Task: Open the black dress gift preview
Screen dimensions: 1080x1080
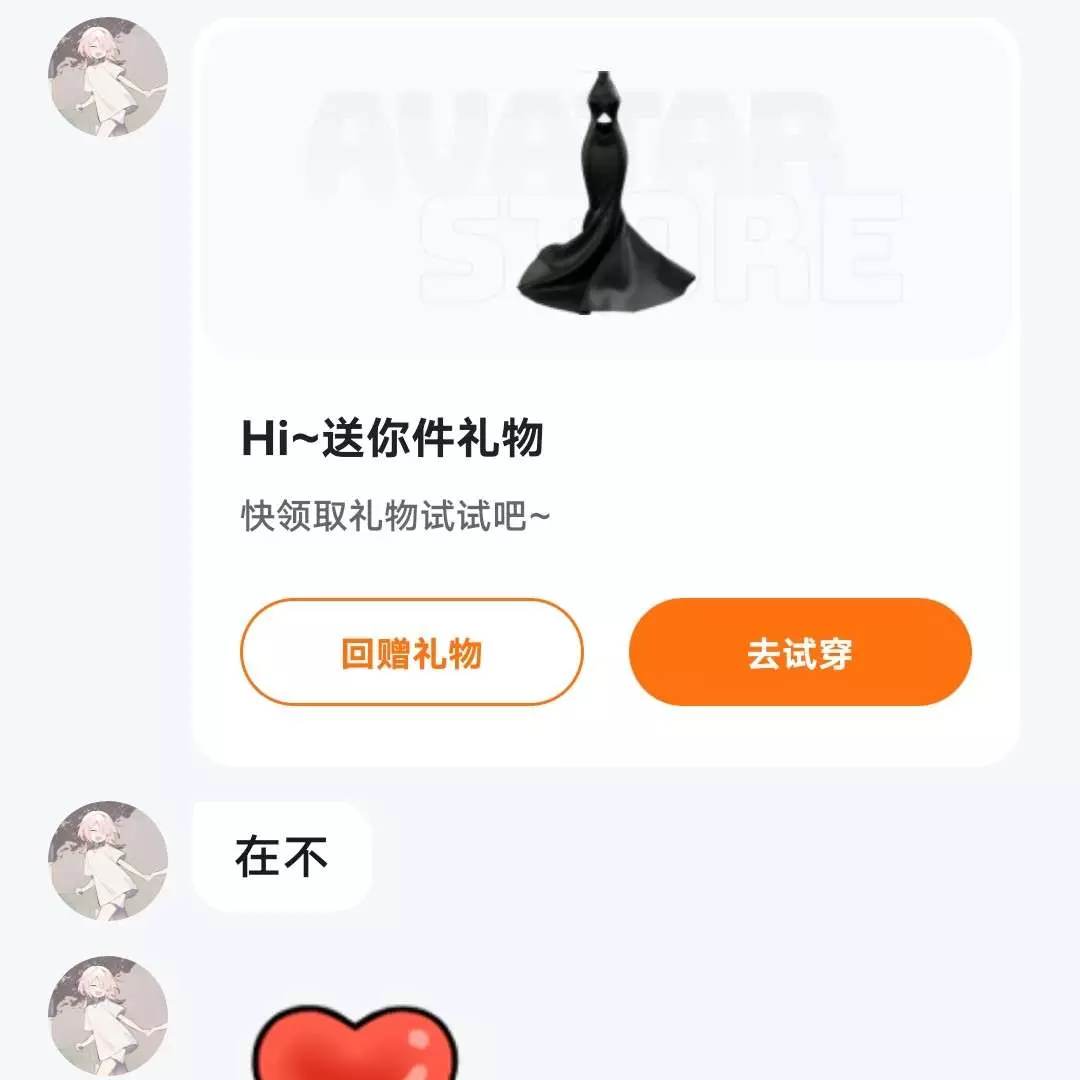Action: (x=605, y=195)
